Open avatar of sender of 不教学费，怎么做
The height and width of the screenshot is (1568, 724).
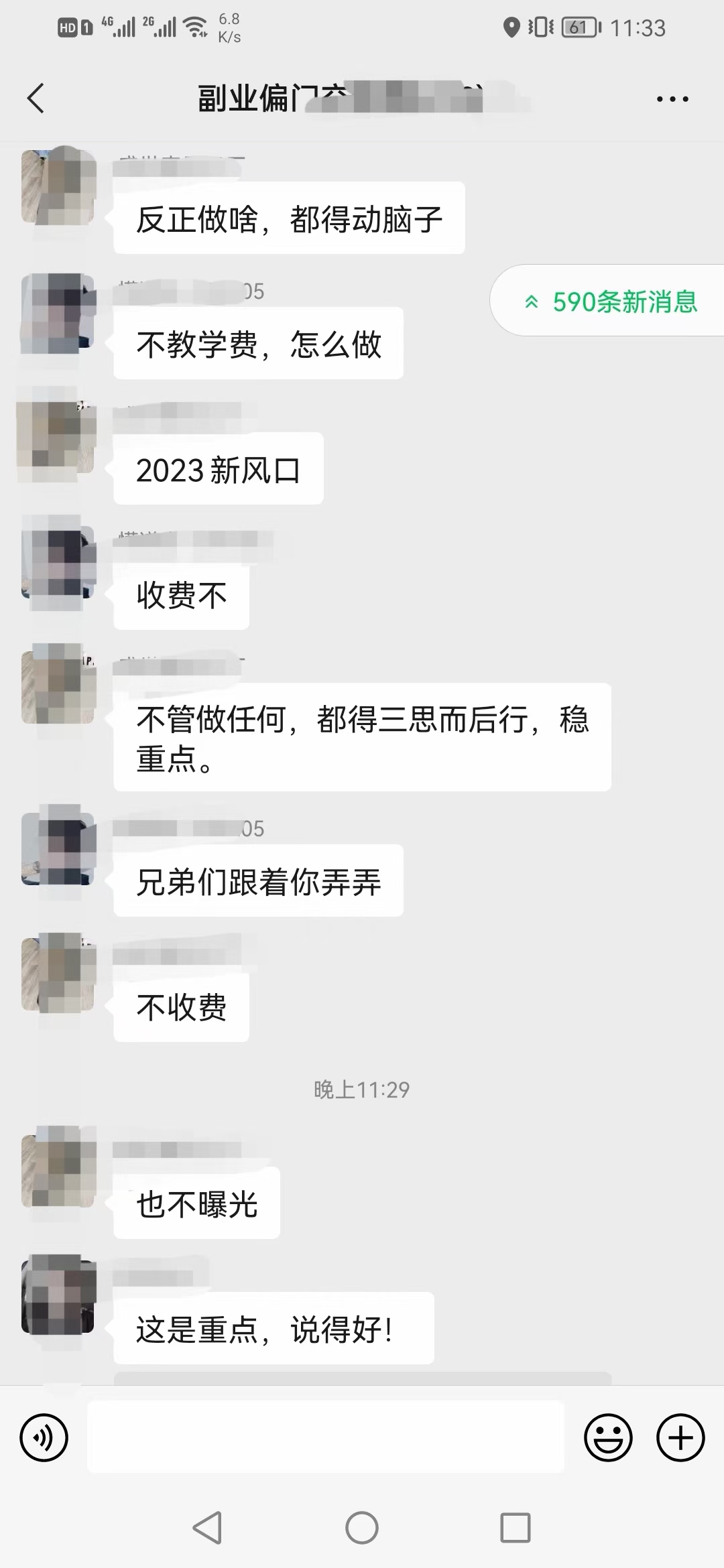pos(58,313)
